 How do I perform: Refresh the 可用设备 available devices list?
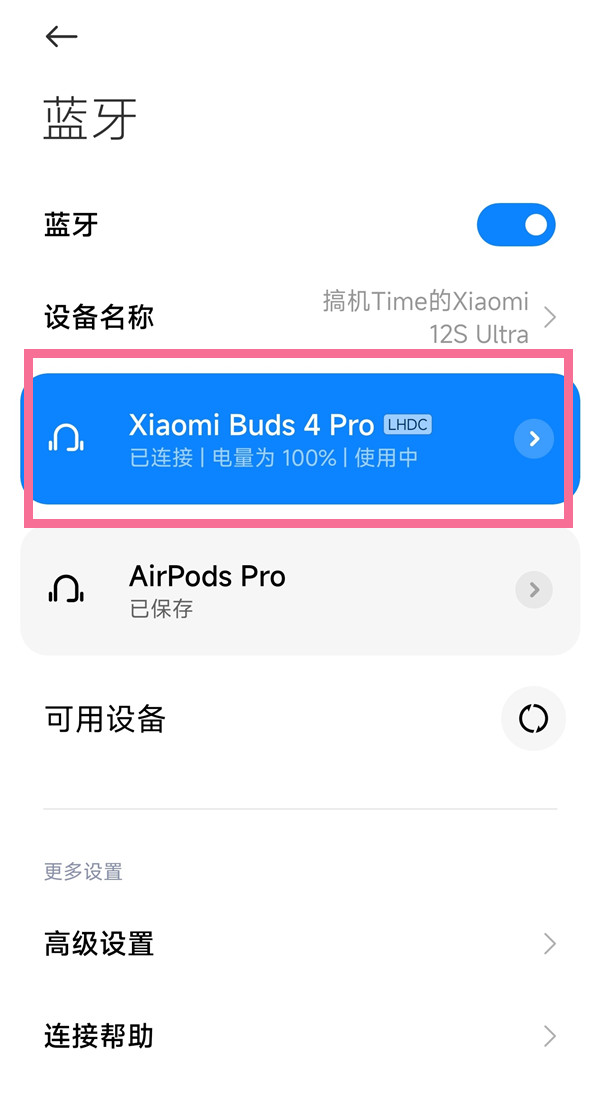[x=533, y=719]
